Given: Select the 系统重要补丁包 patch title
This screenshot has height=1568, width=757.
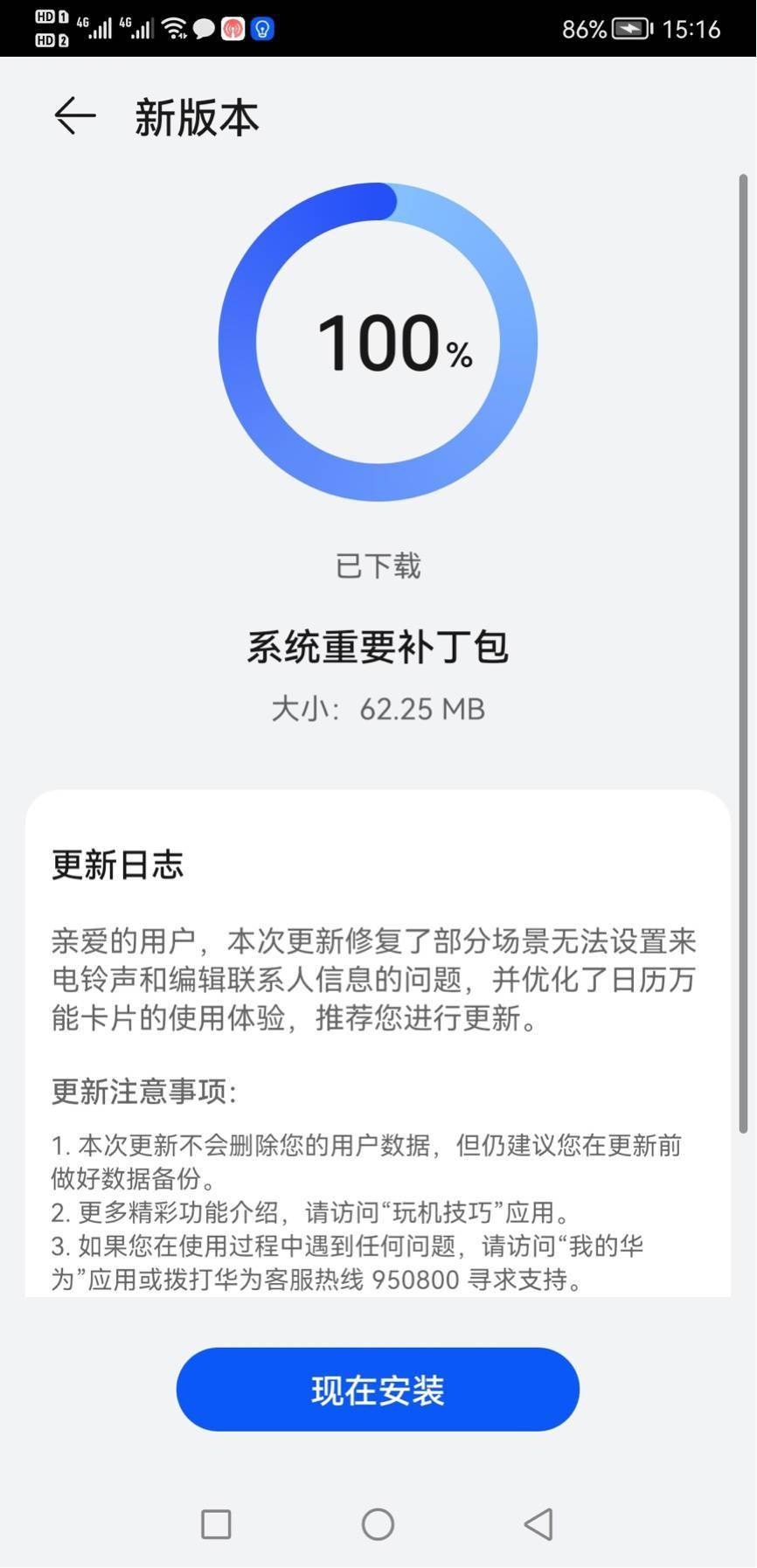Looking at the screenshot, I should pyautogui.click(x=377, y=647).
